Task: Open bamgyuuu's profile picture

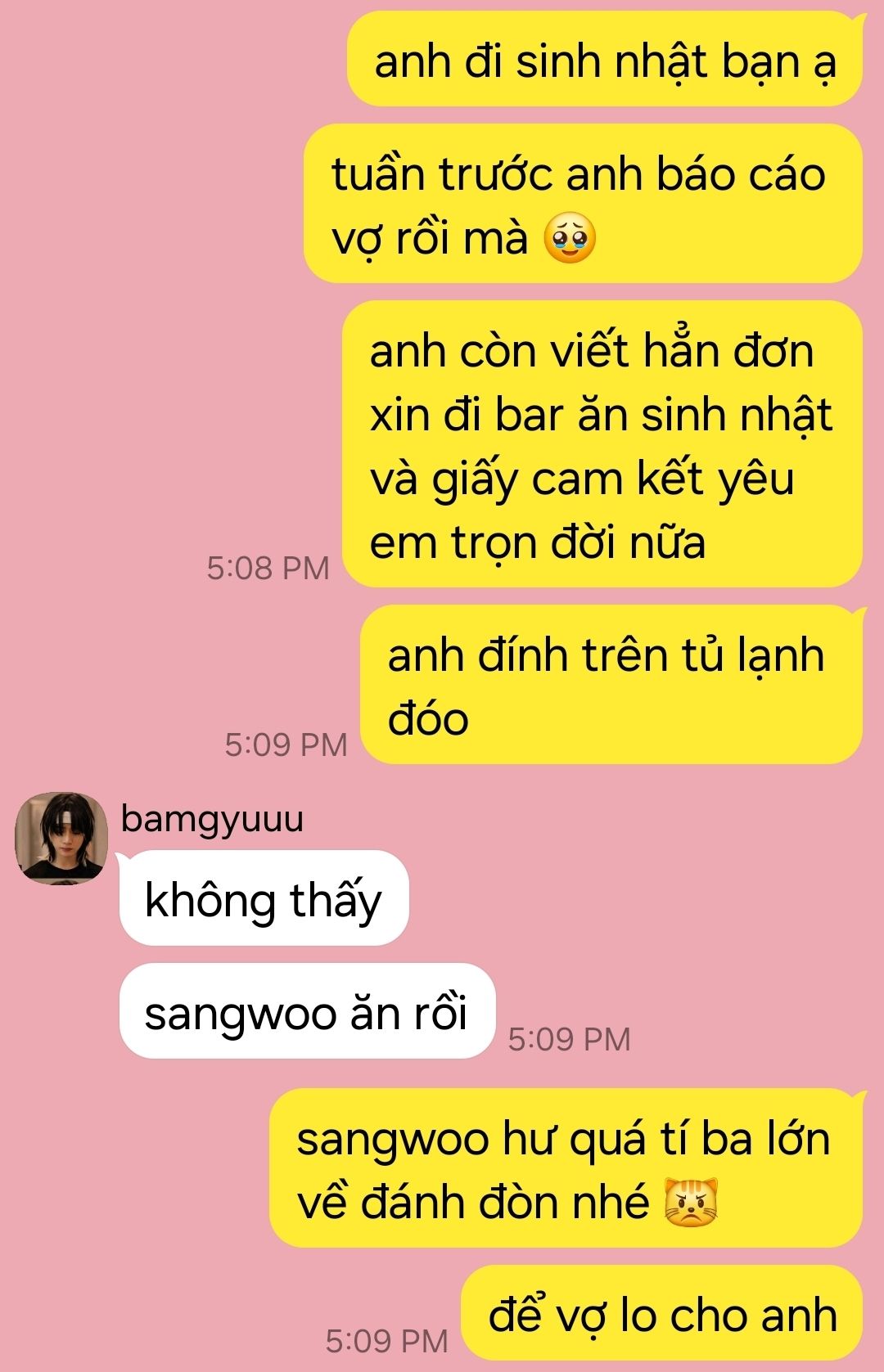Action: 61,838
